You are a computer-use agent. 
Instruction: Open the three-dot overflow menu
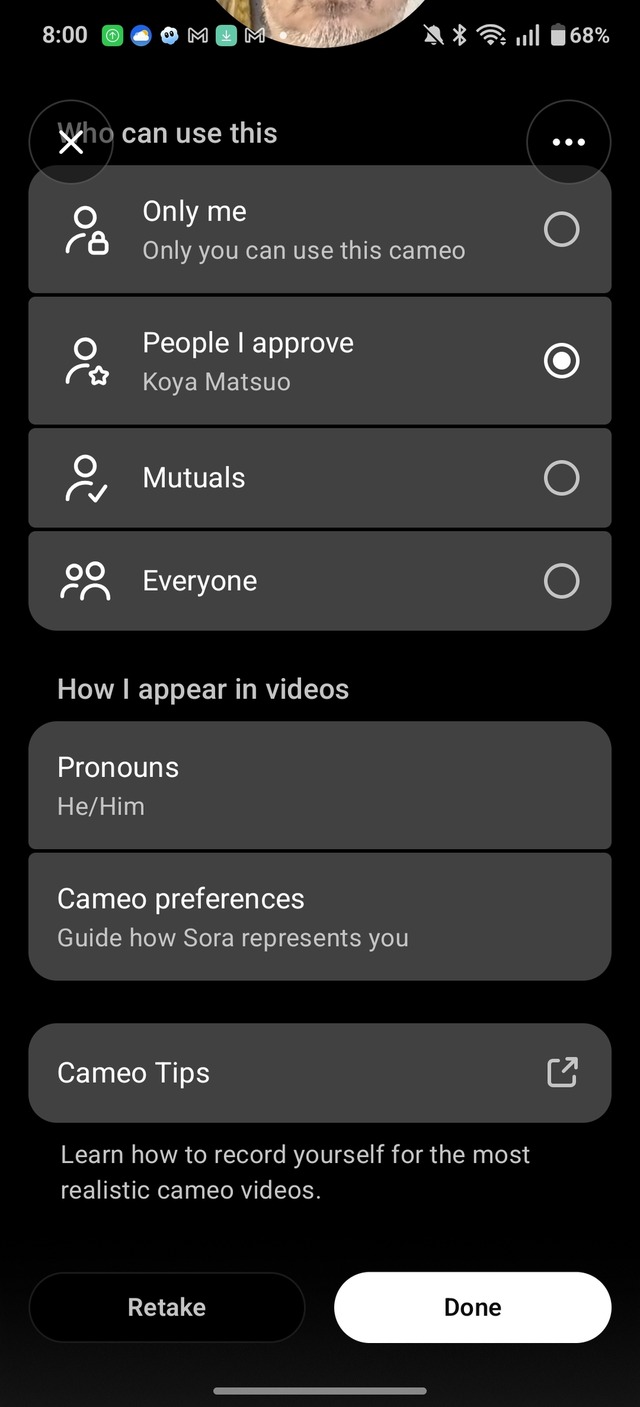point(568,143)
